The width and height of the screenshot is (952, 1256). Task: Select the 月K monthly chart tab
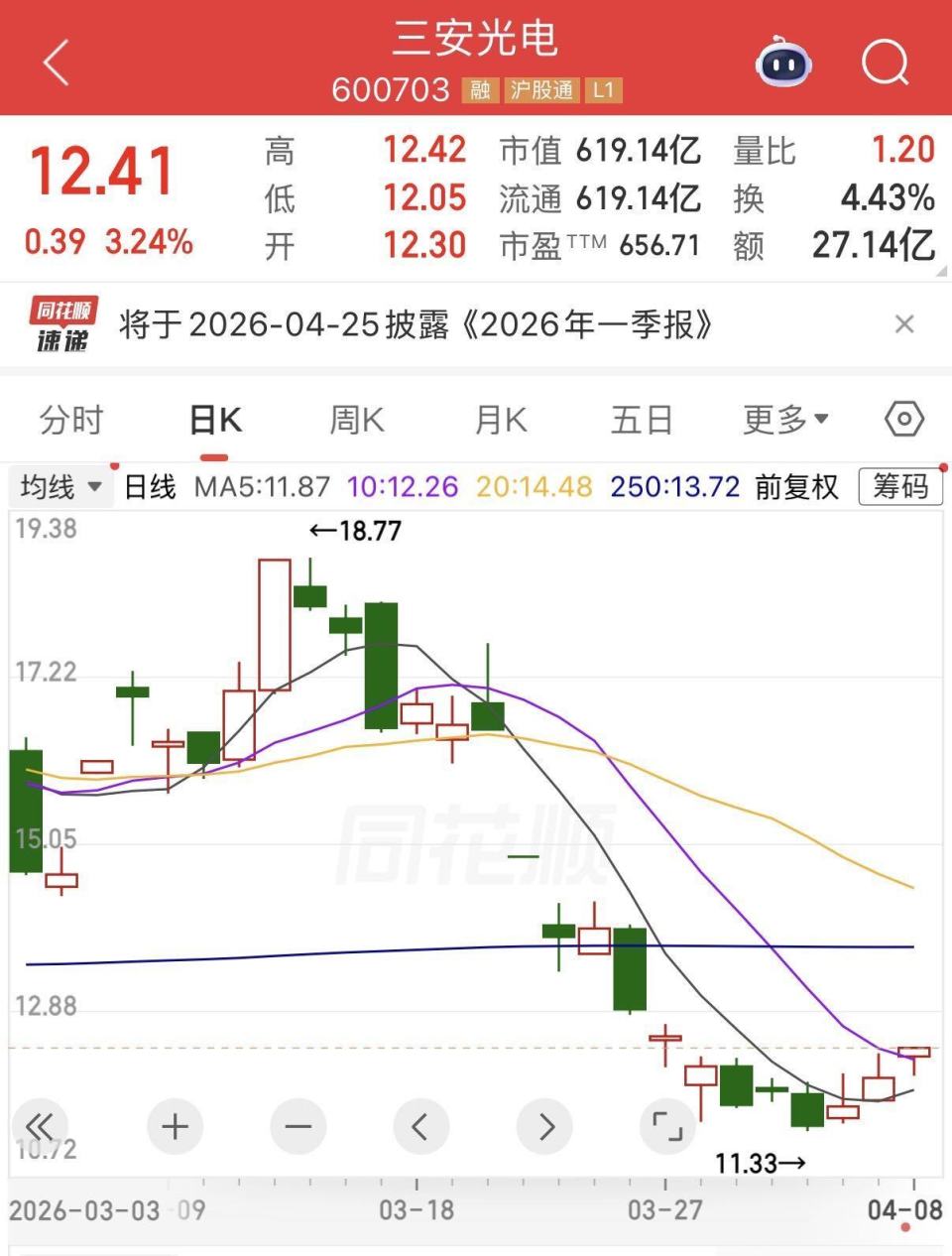pyautogui.click(x=499, y=420)
